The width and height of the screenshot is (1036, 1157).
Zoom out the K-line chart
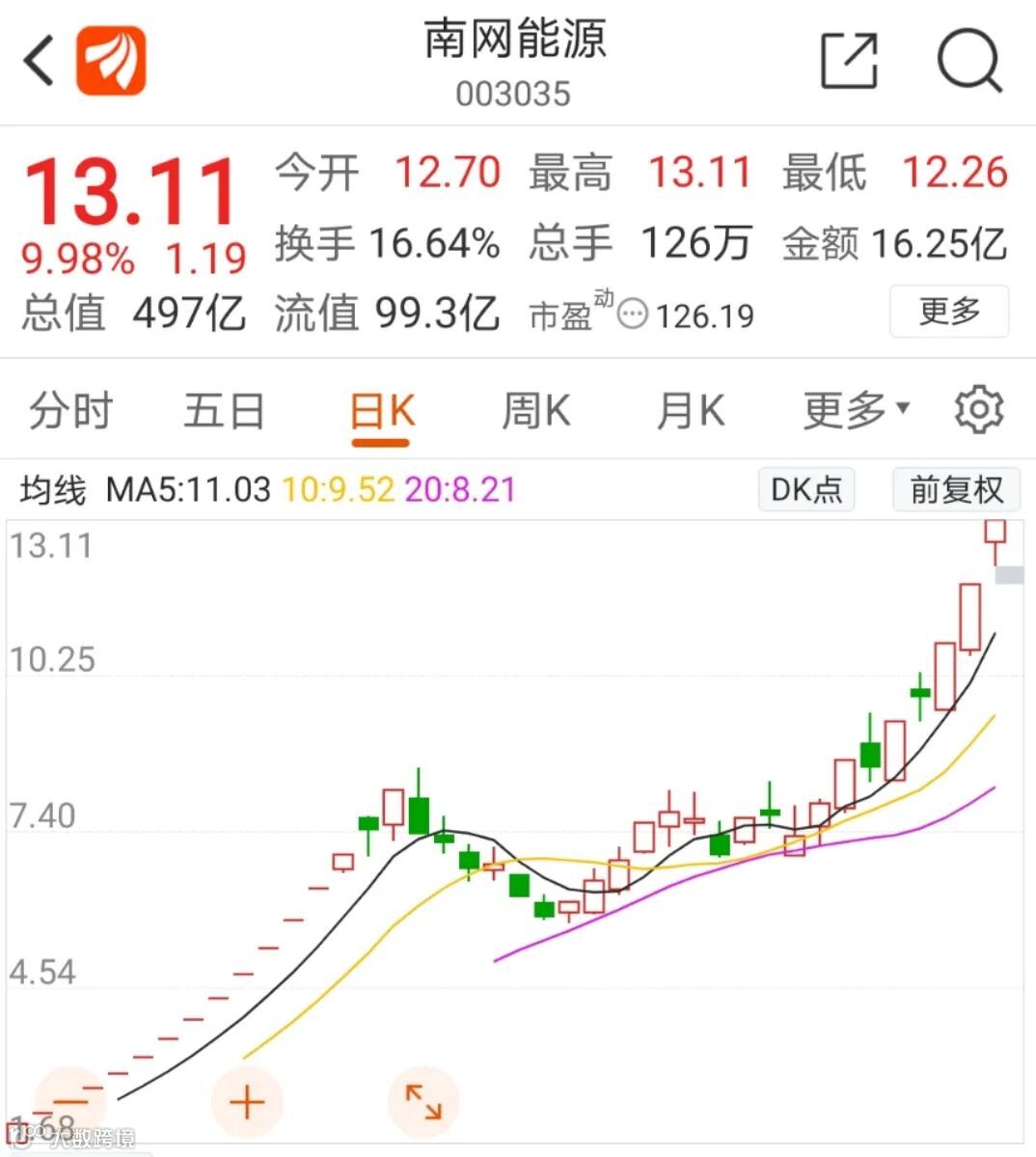71,1101
